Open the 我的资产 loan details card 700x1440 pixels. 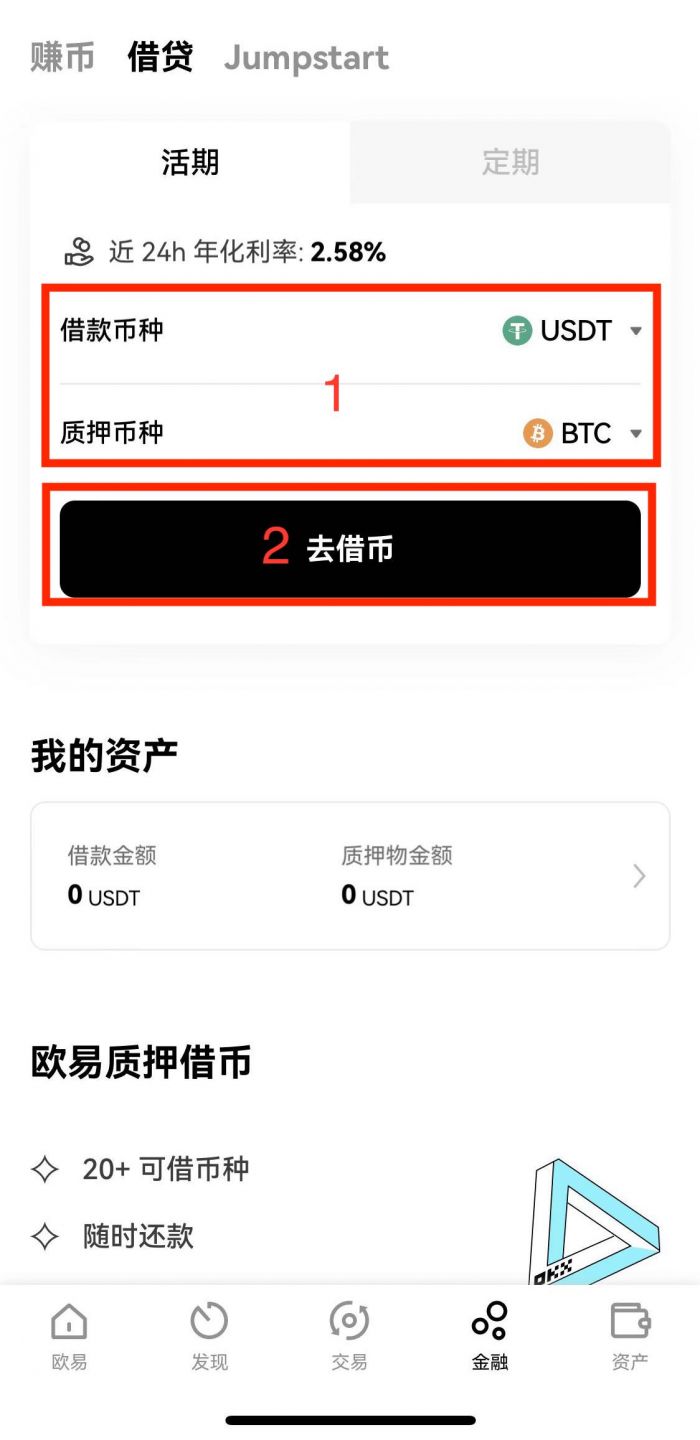click(x=350, y=876)
